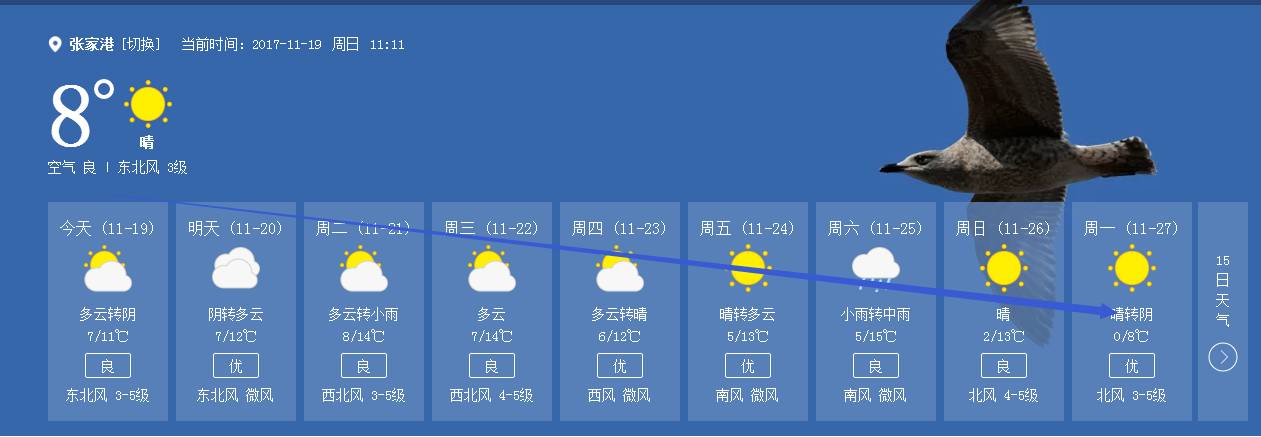Image resolution: width=1261 pixels, height=437 pixels.
Task: Open tomorrow's 11-20 forecast card
Action: [235, 311]
